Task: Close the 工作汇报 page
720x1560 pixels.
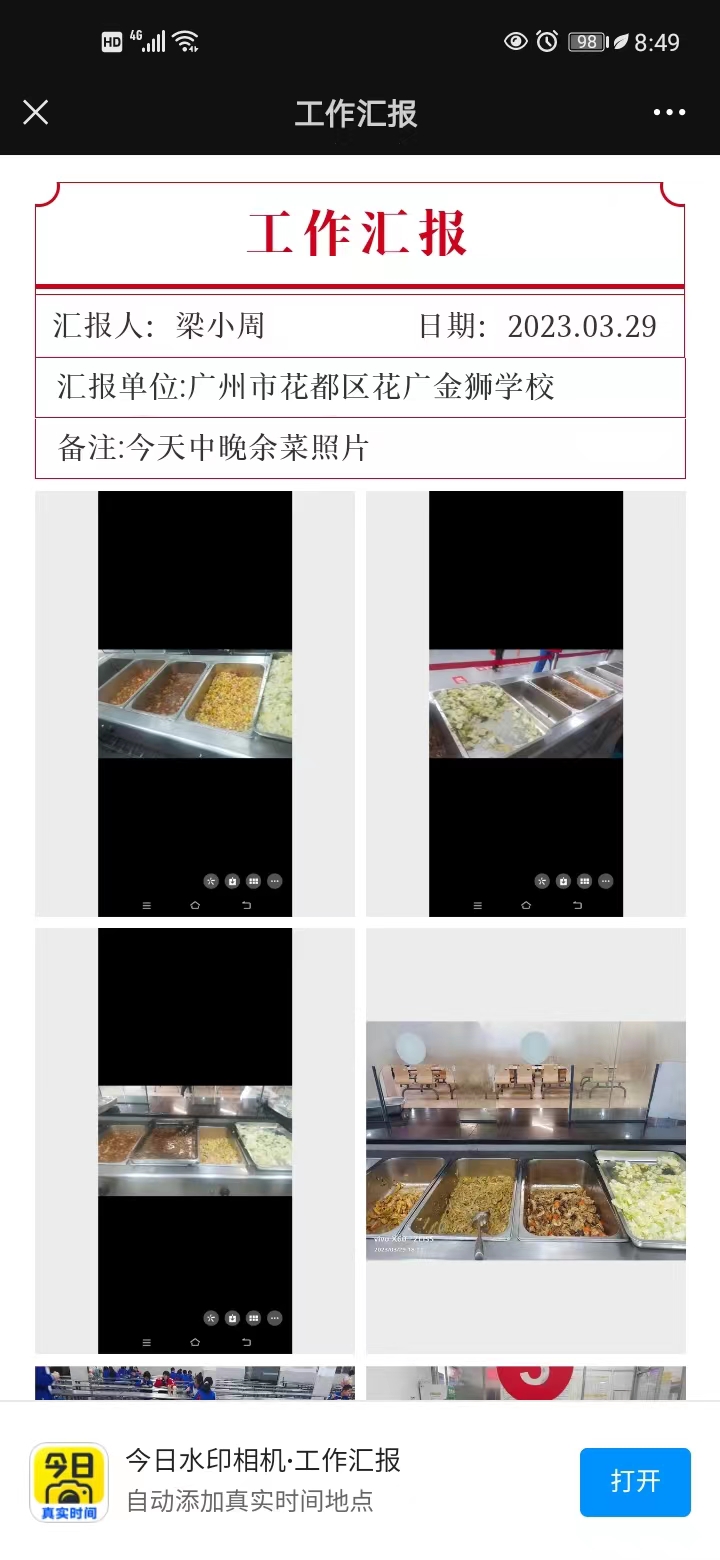Action: (x=36, y=112)
